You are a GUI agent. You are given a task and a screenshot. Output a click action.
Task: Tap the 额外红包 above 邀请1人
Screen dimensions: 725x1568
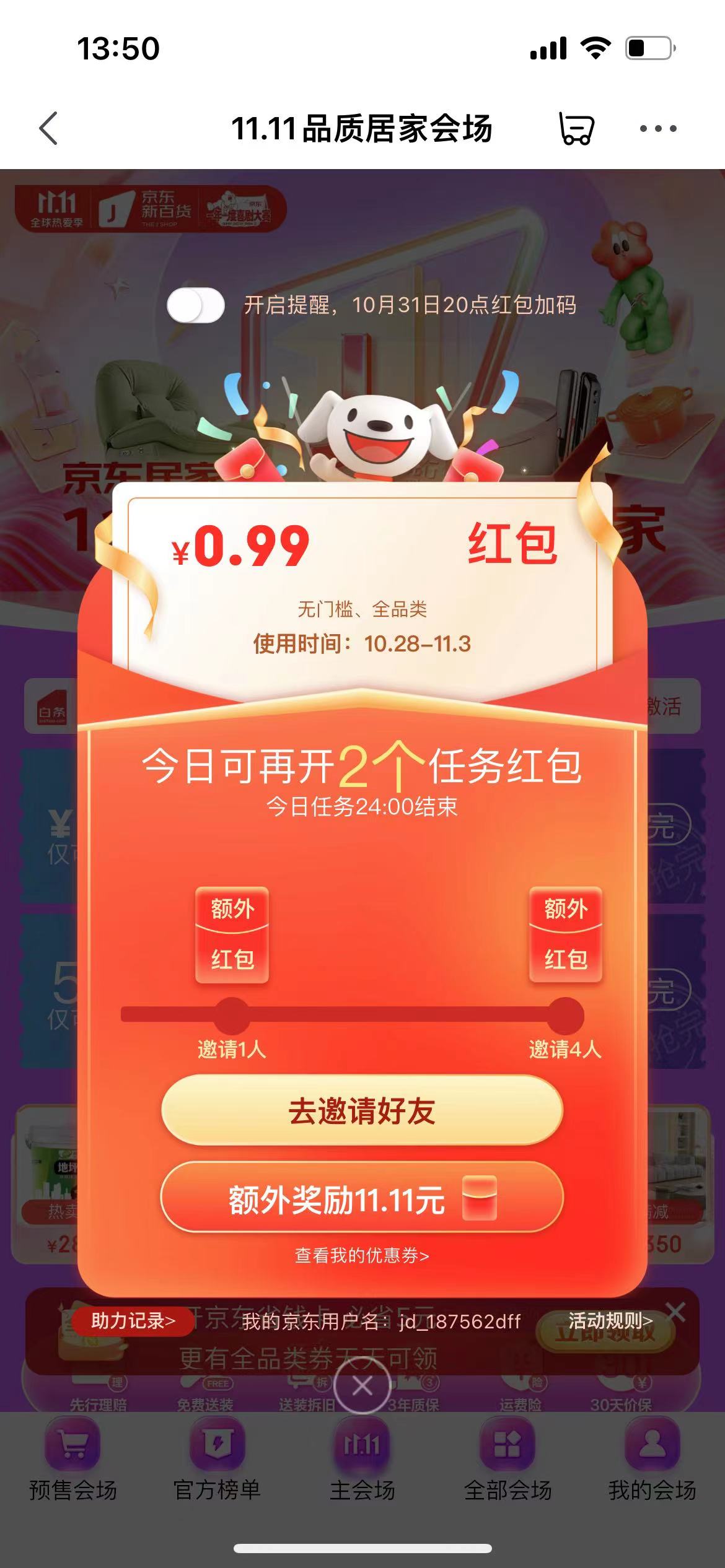232,935
